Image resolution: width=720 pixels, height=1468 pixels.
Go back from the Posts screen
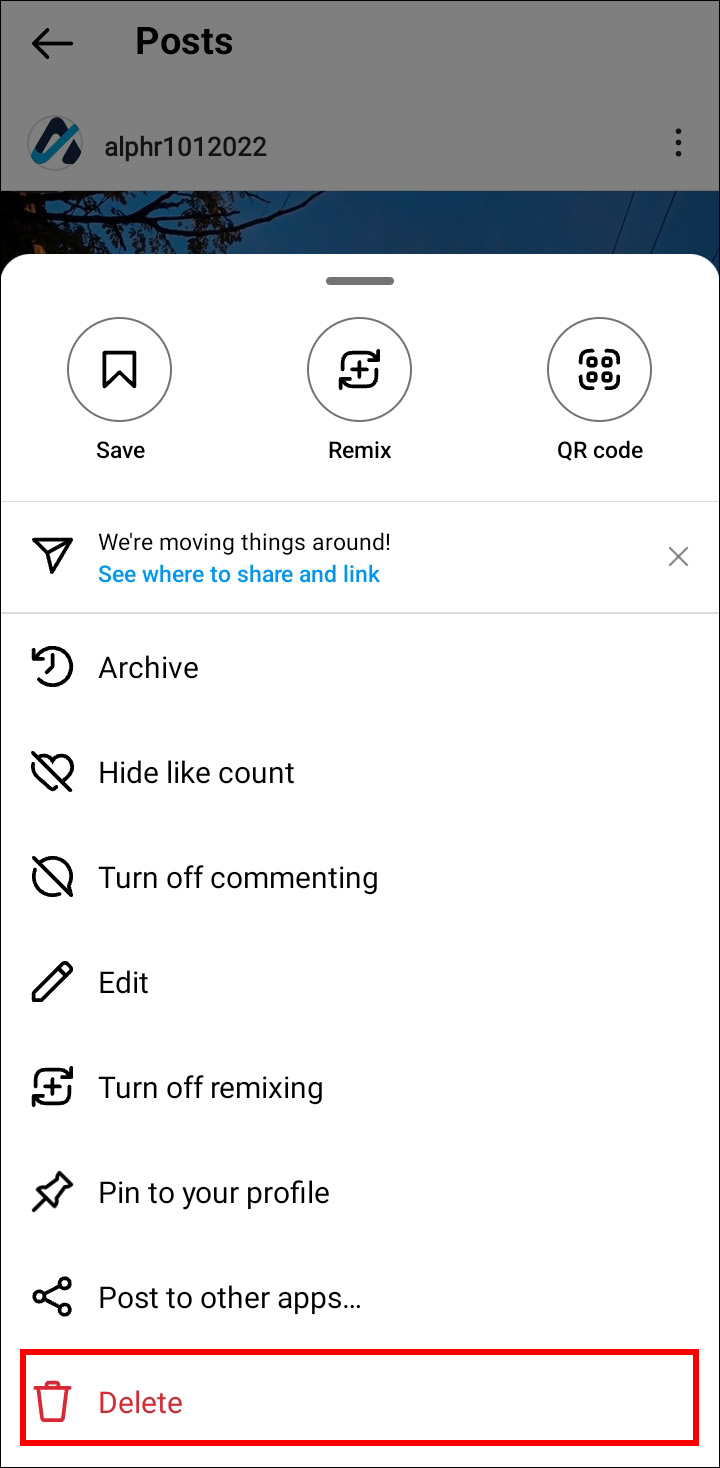[52, 42]
